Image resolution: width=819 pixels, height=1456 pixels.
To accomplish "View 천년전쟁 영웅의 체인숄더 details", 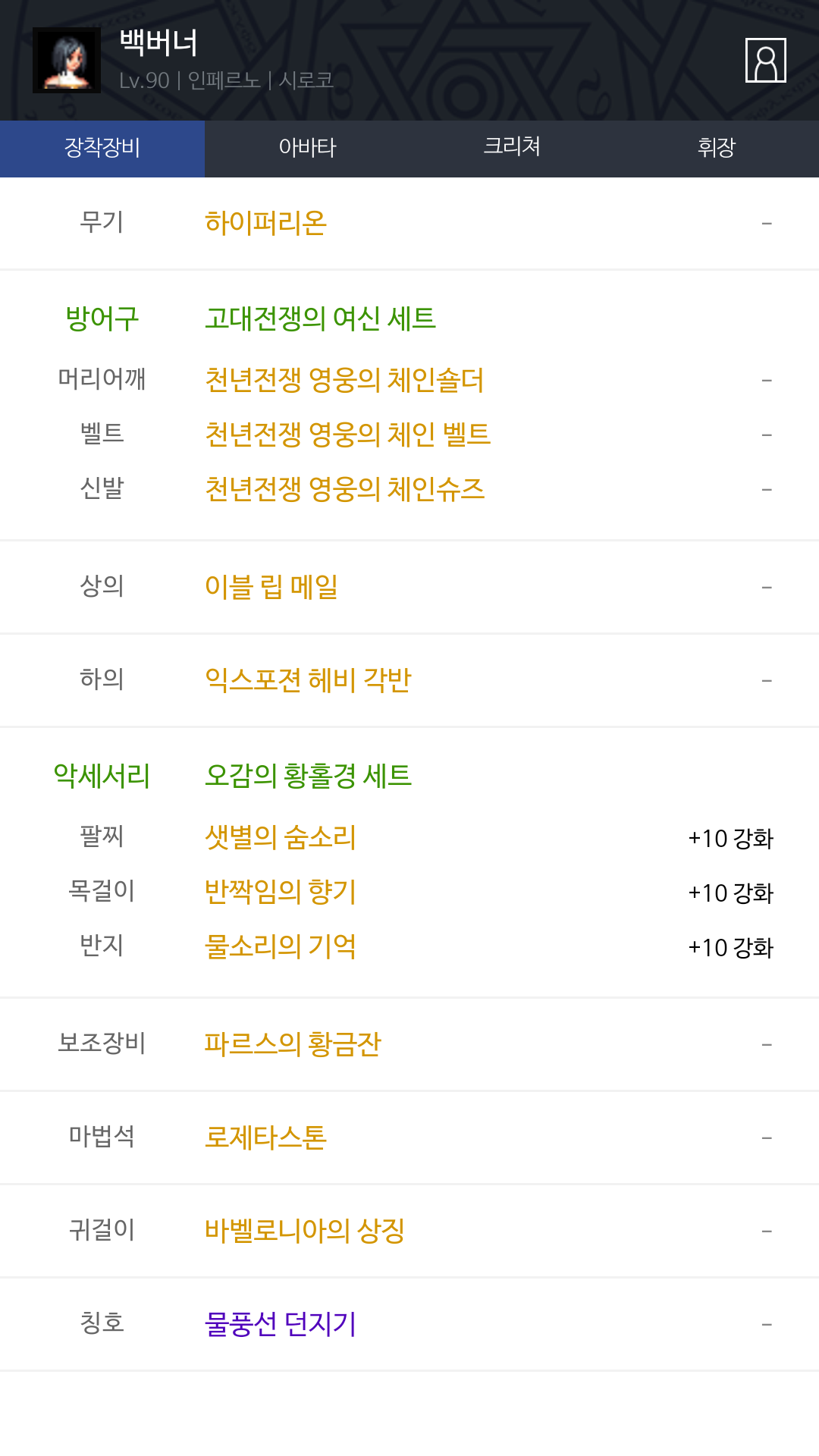I will point(344,380).
